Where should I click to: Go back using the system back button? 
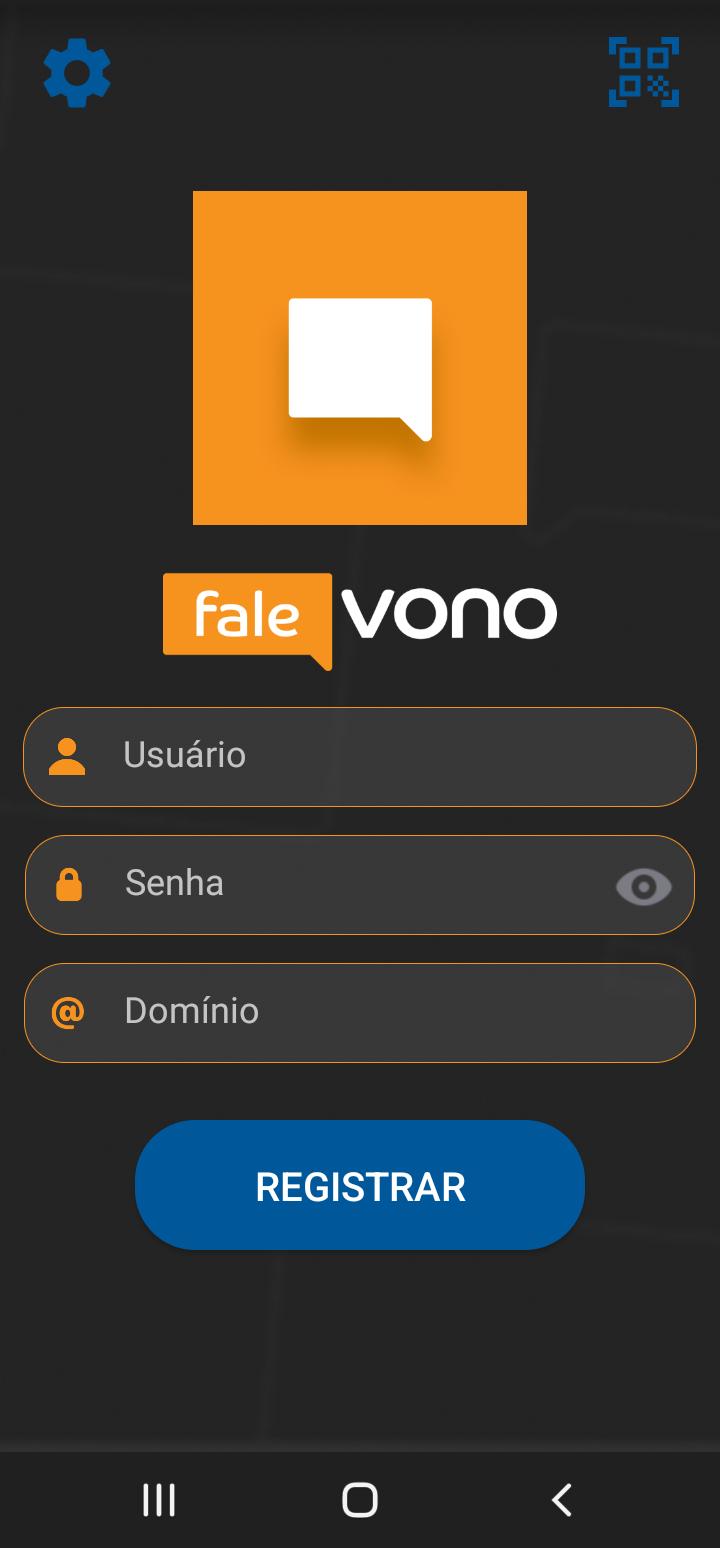[562, 1500]
